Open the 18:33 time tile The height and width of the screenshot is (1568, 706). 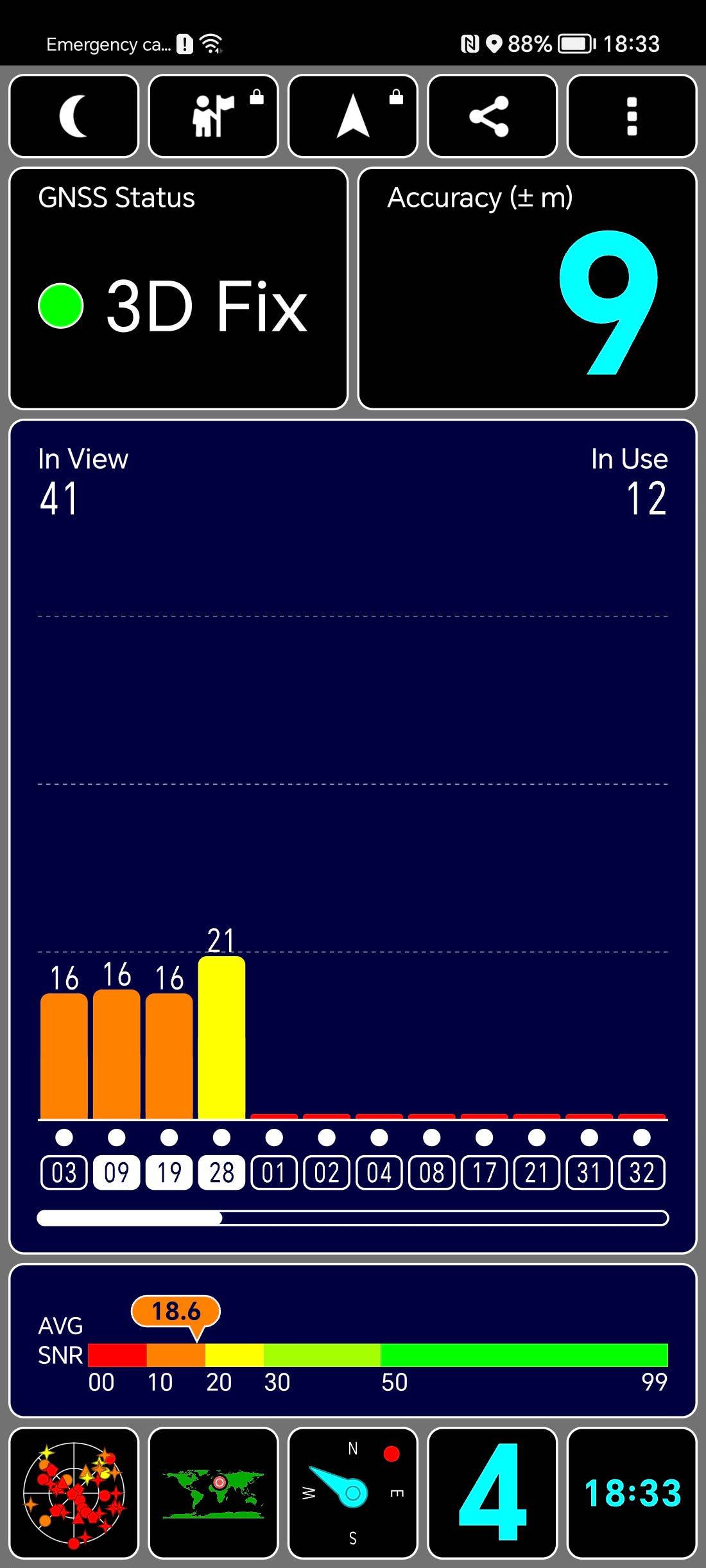(x=632, y=1493)
